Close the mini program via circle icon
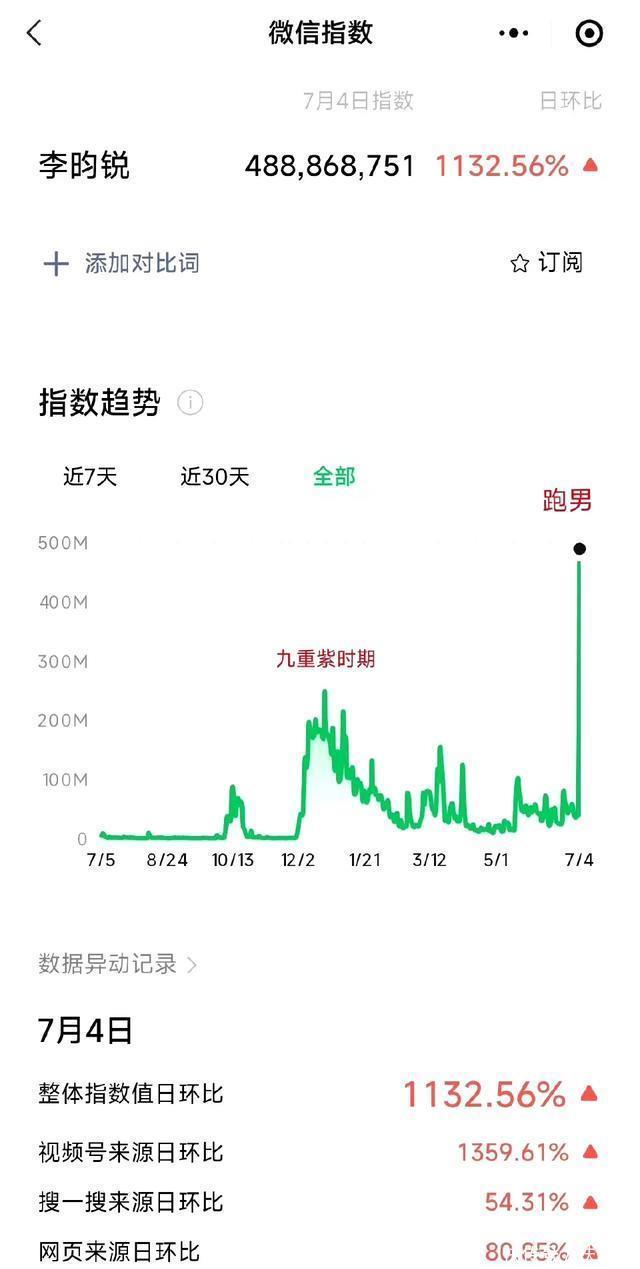Image resolution: width=640 pixels, height=1269 pixels. 590,33
